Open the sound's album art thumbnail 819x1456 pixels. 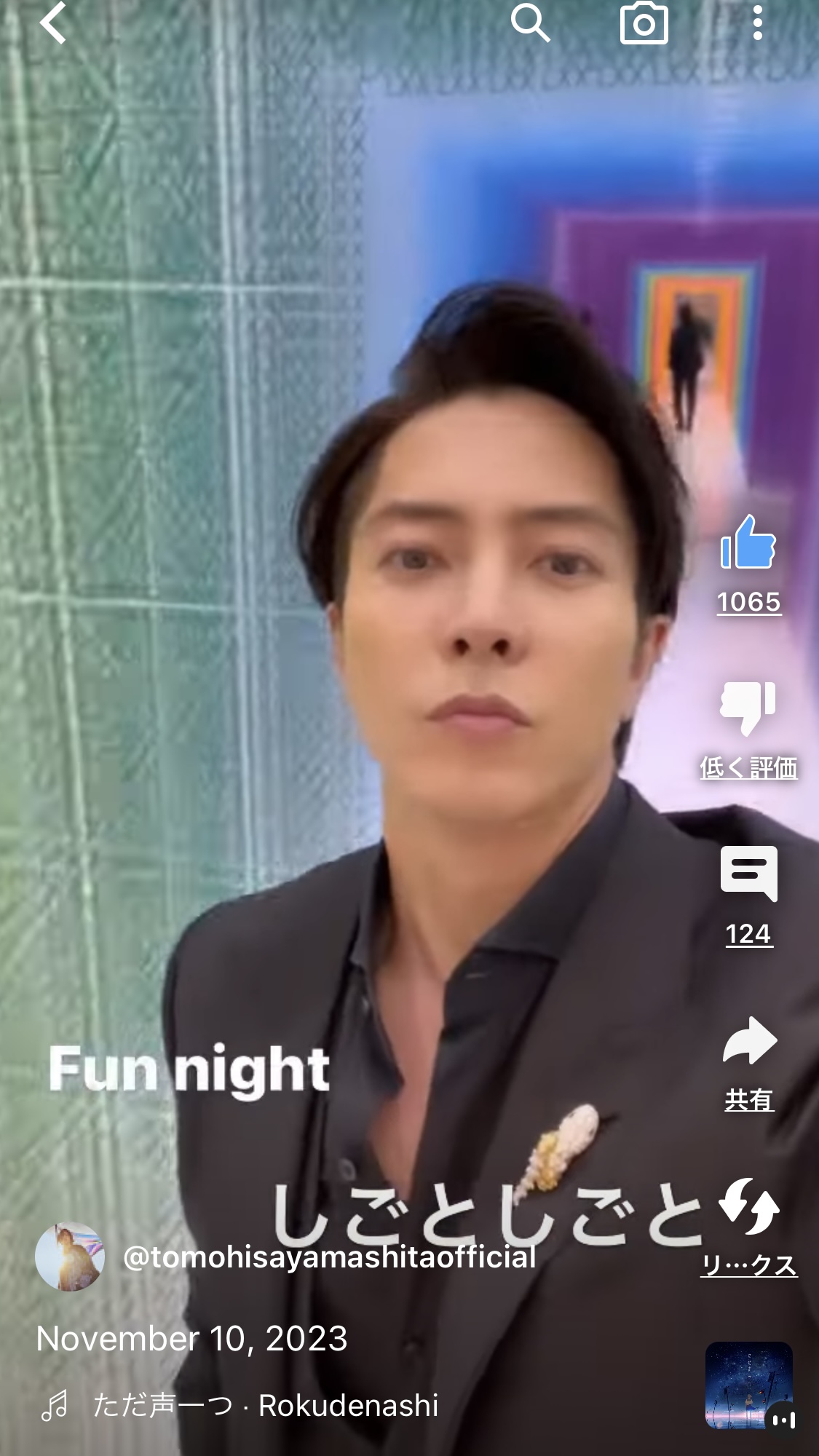coord(749,1385)
